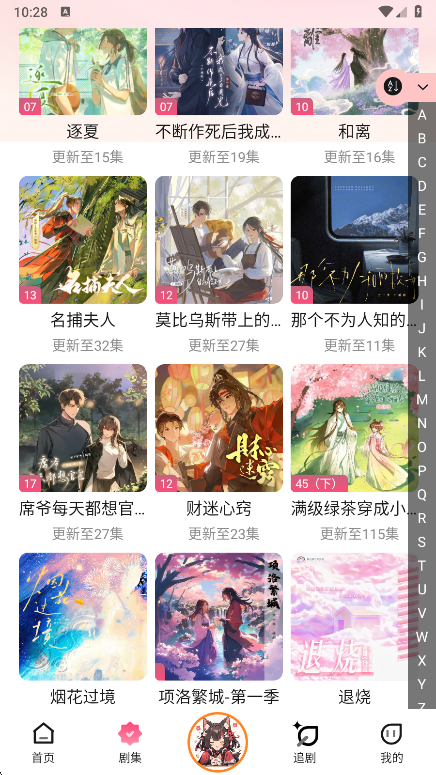436x775 pixels.
Task: Open the drama 名捕夫人
Action: pos(83,240)
